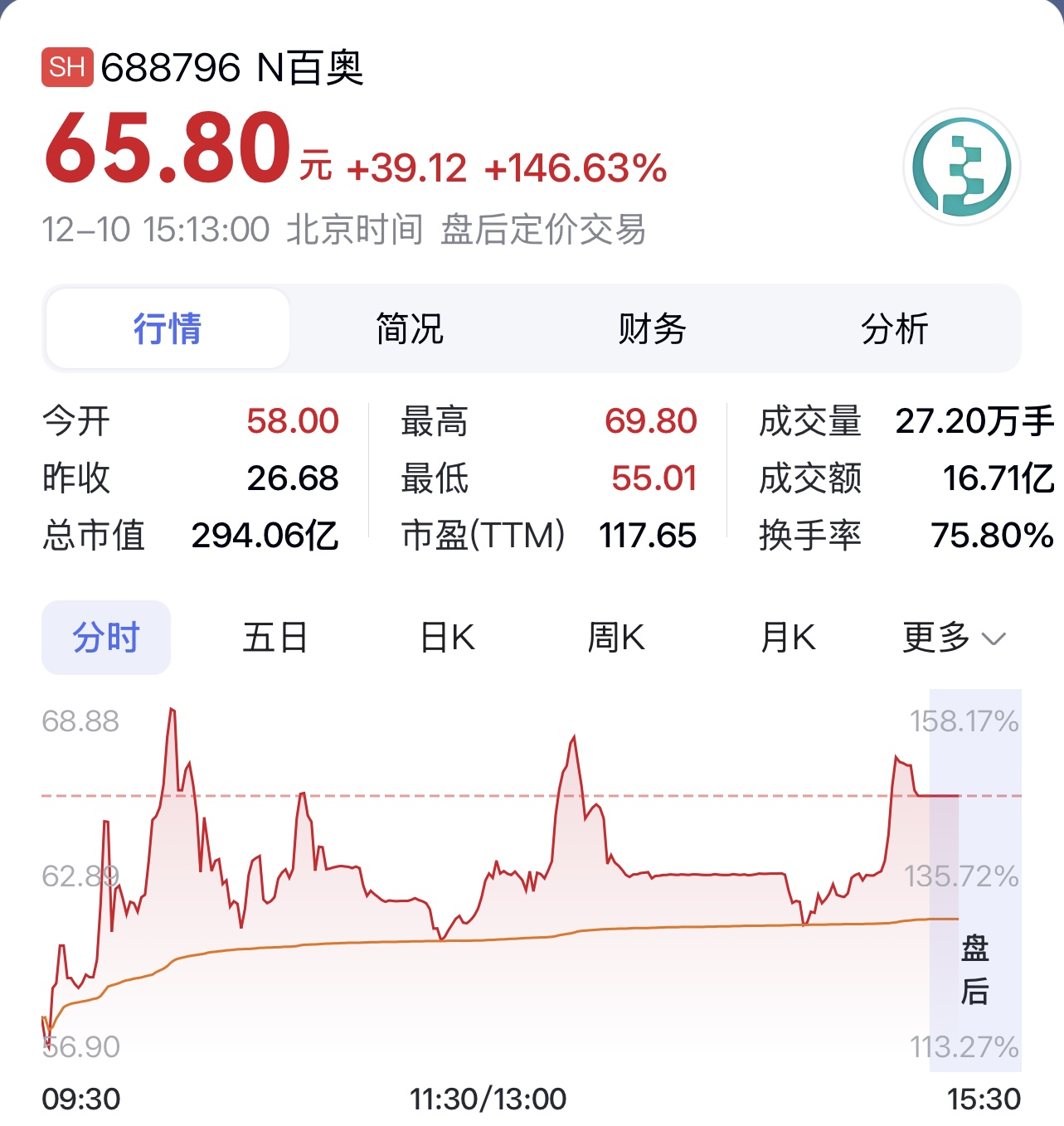Viewport: 1064px width, 1126px height.
Task: Show the 分时 intraday chart
Action: 106,638
